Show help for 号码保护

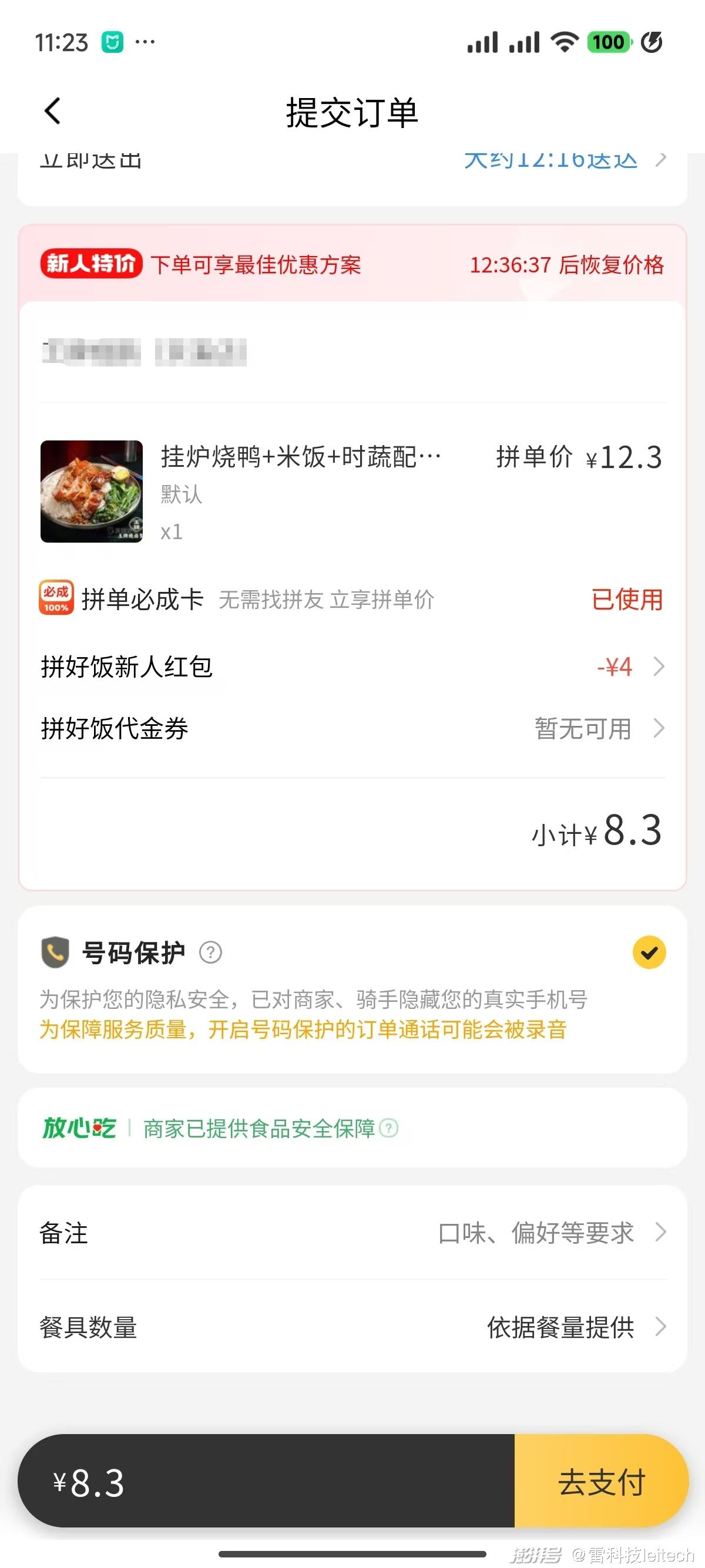pyautogui.click(x=211, y=953)
